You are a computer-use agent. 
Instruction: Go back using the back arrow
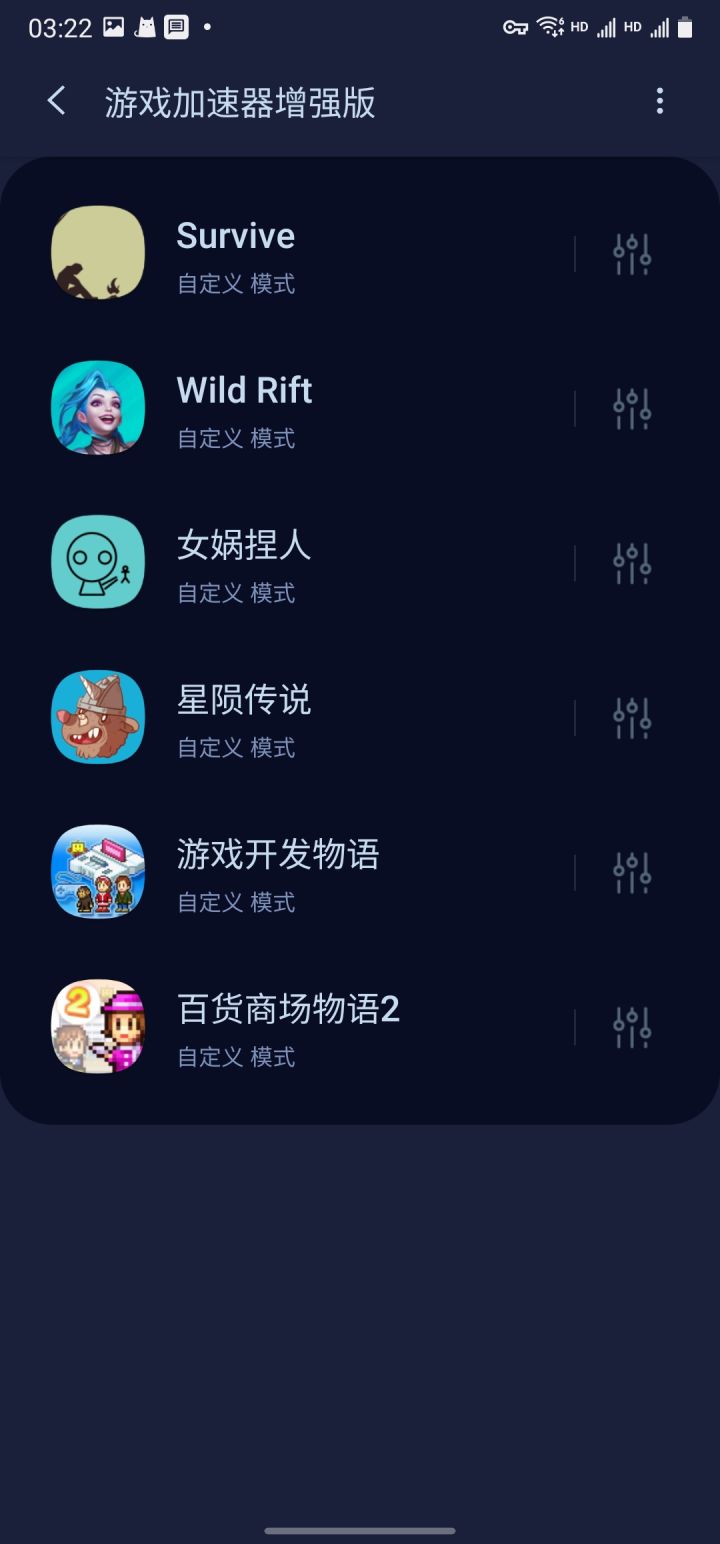tap(55, 100)
